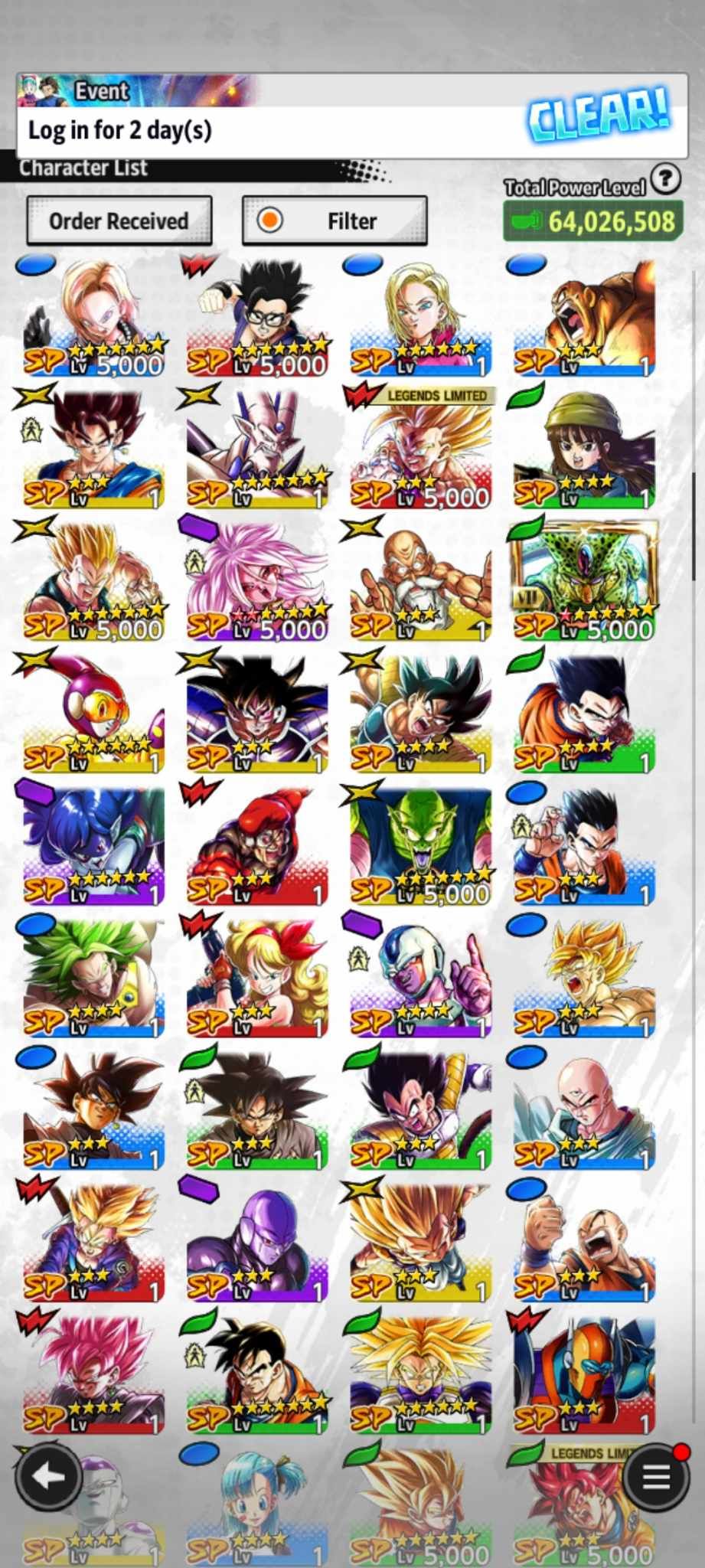Open the Order Received sort button

click(119, 221)
